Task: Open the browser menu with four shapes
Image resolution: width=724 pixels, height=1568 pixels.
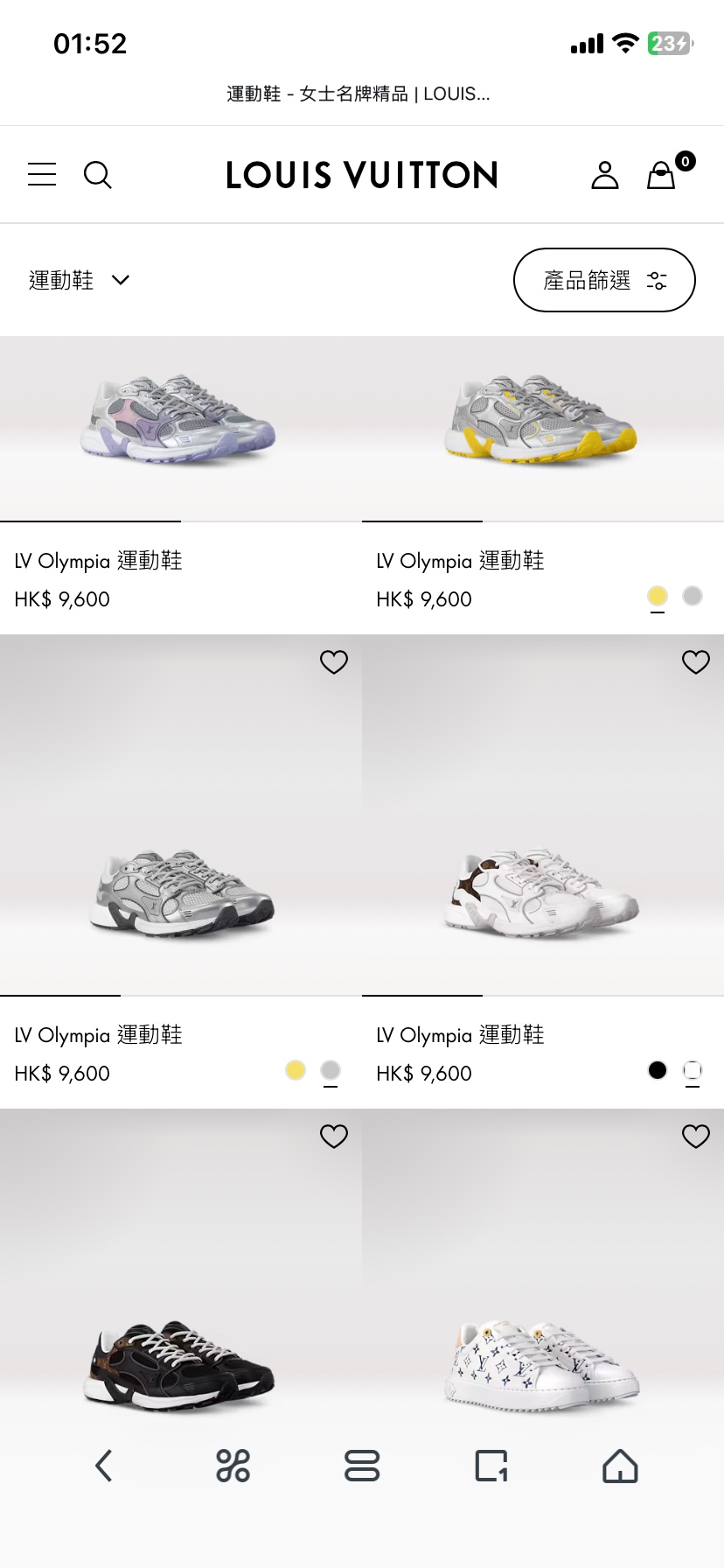Action: (233, 1466)
